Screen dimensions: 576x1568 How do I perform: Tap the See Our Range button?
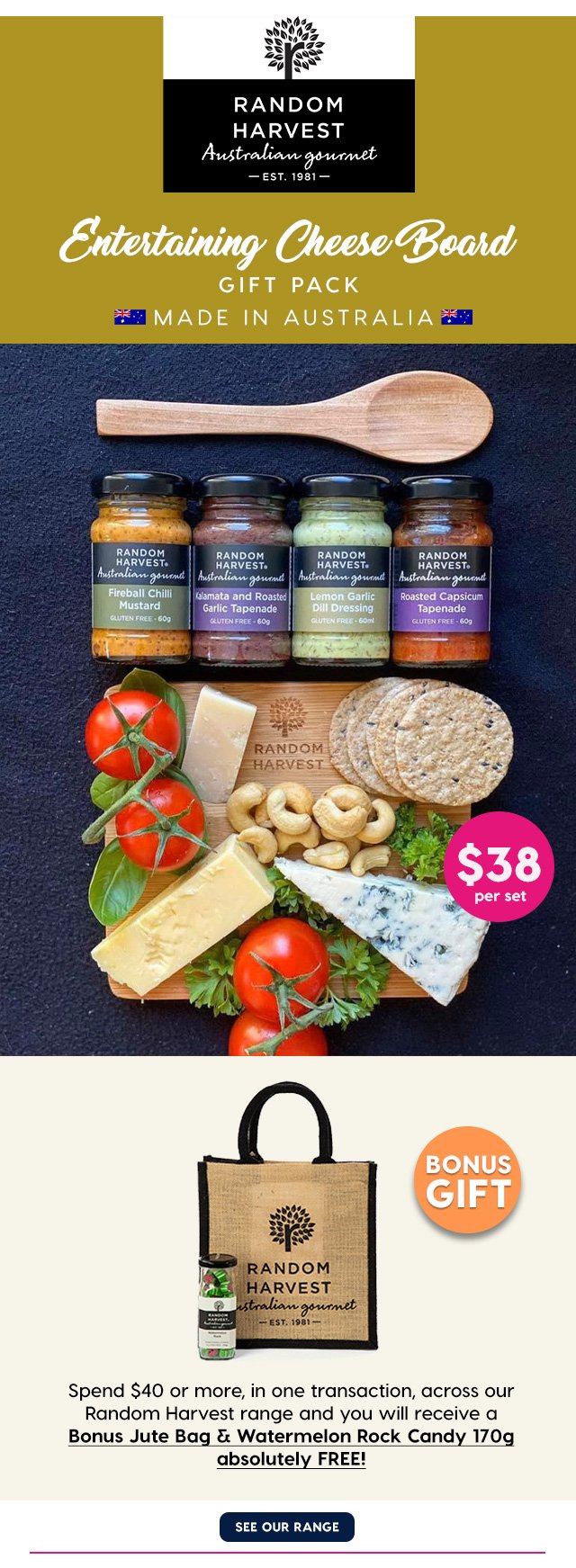[287, 1527]
